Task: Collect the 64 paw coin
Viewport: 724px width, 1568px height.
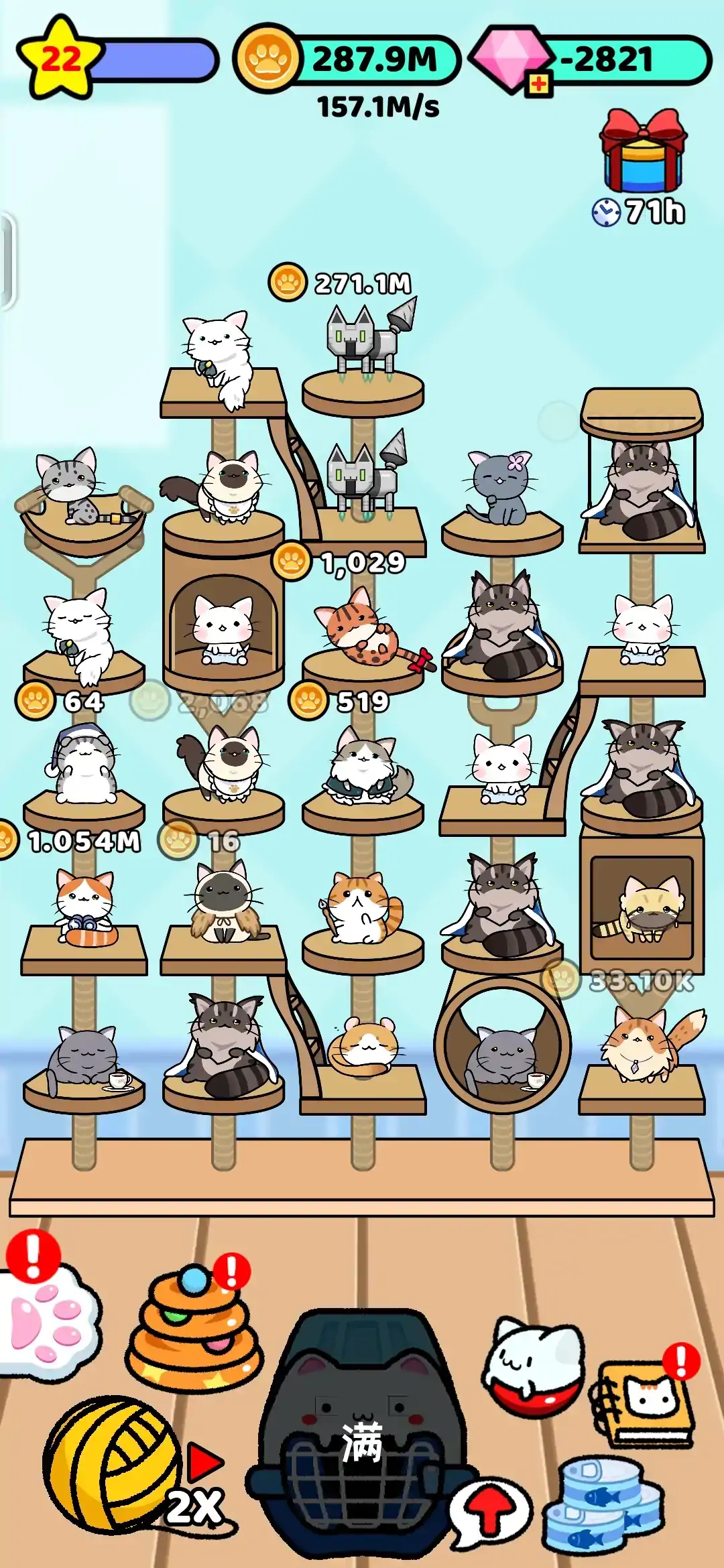Action: [35, 701]
